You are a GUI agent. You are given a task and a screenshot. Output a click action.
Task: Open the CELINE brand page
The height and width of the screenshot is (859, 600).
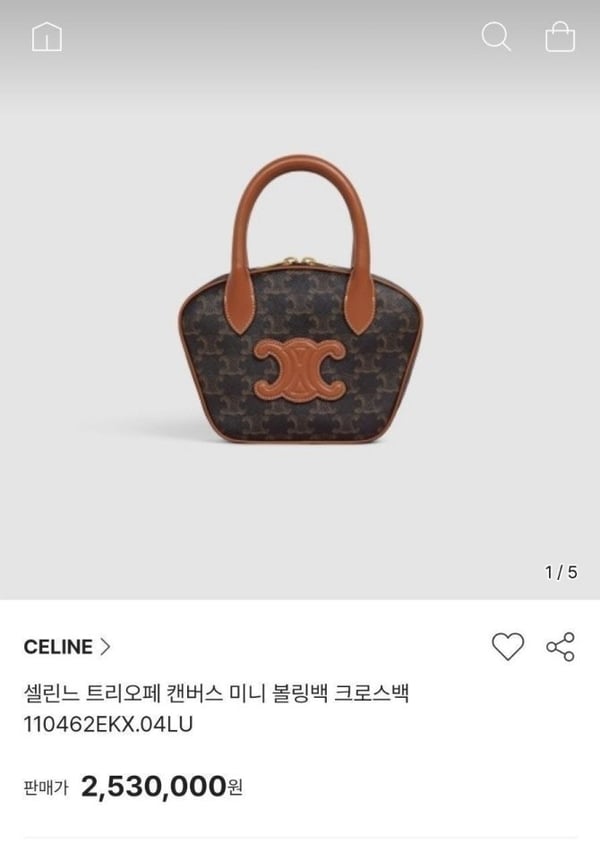(x=66, y=647)
